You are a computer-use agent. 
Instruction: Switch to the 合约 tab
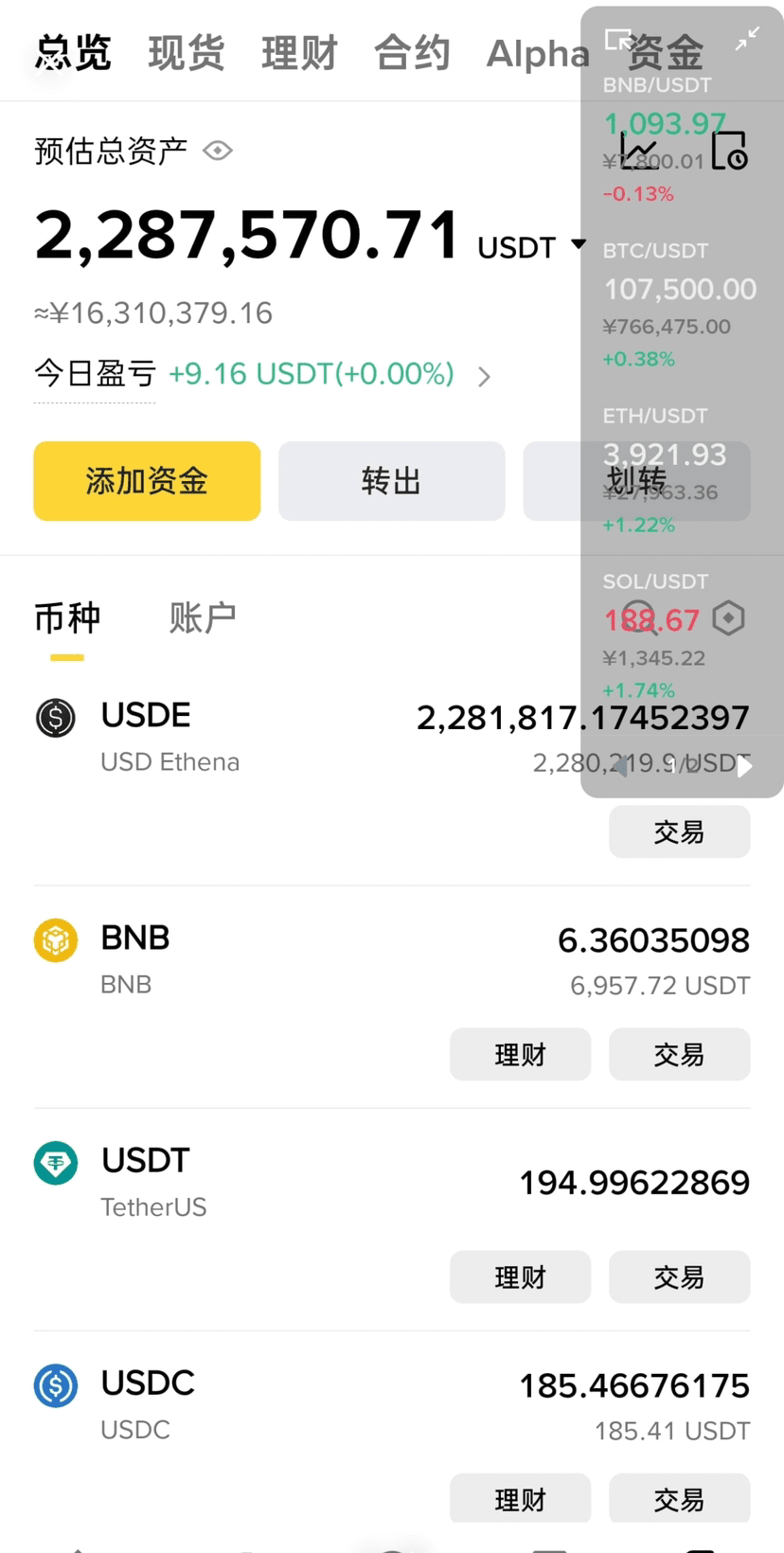tap(412, 53)
